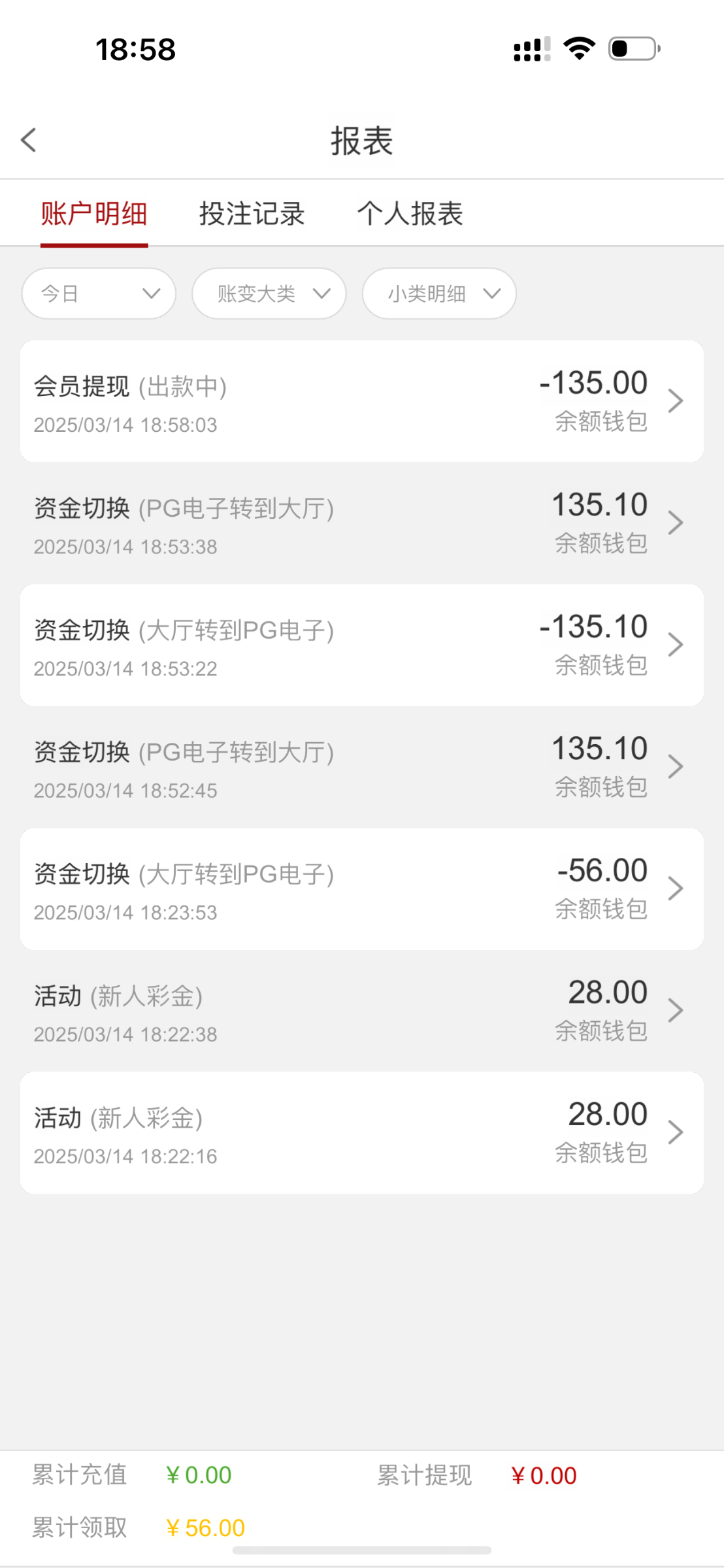
Task: View the -56.00 transfer at 18:23:53
Action: [x=361, y=889]
